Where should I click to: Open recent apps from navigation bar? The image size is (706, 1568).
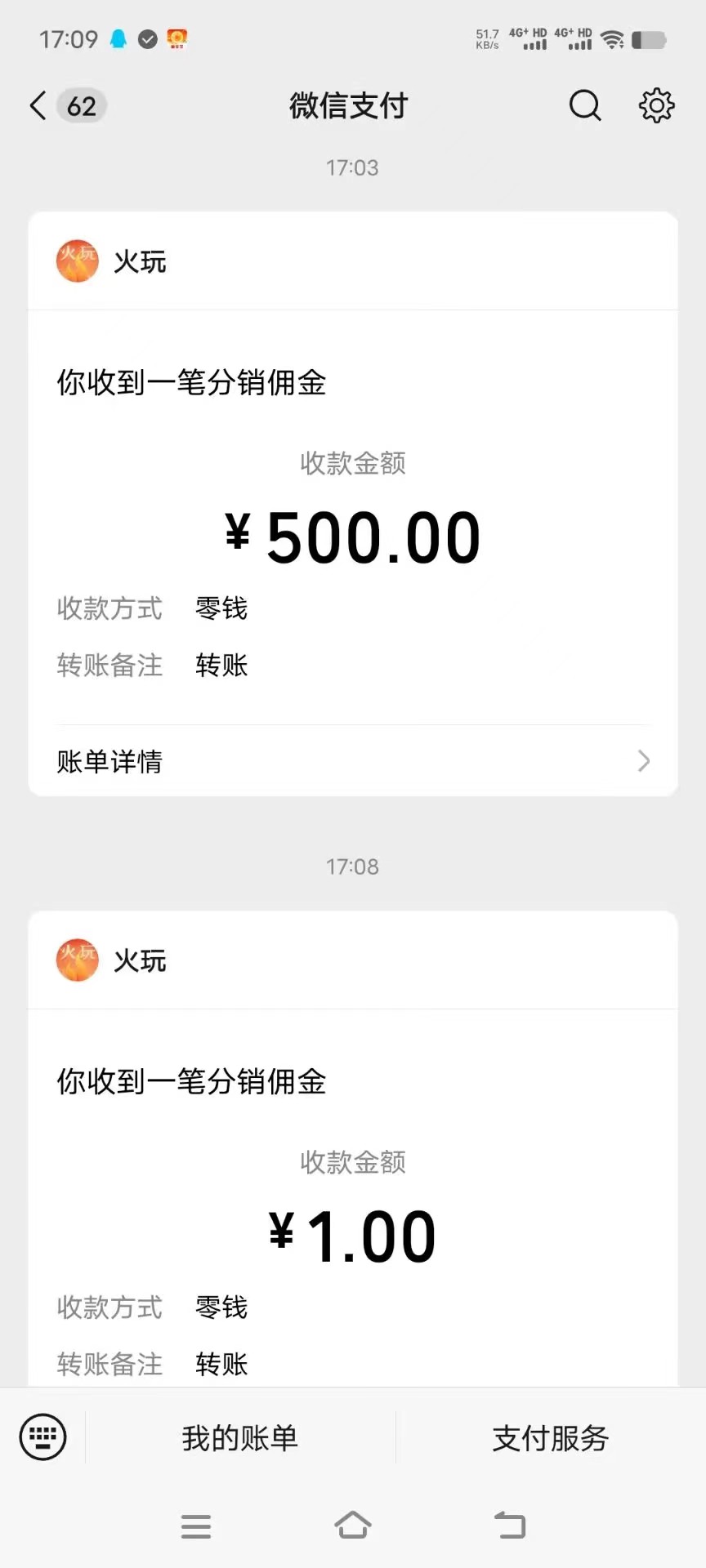coord(196,1526)
